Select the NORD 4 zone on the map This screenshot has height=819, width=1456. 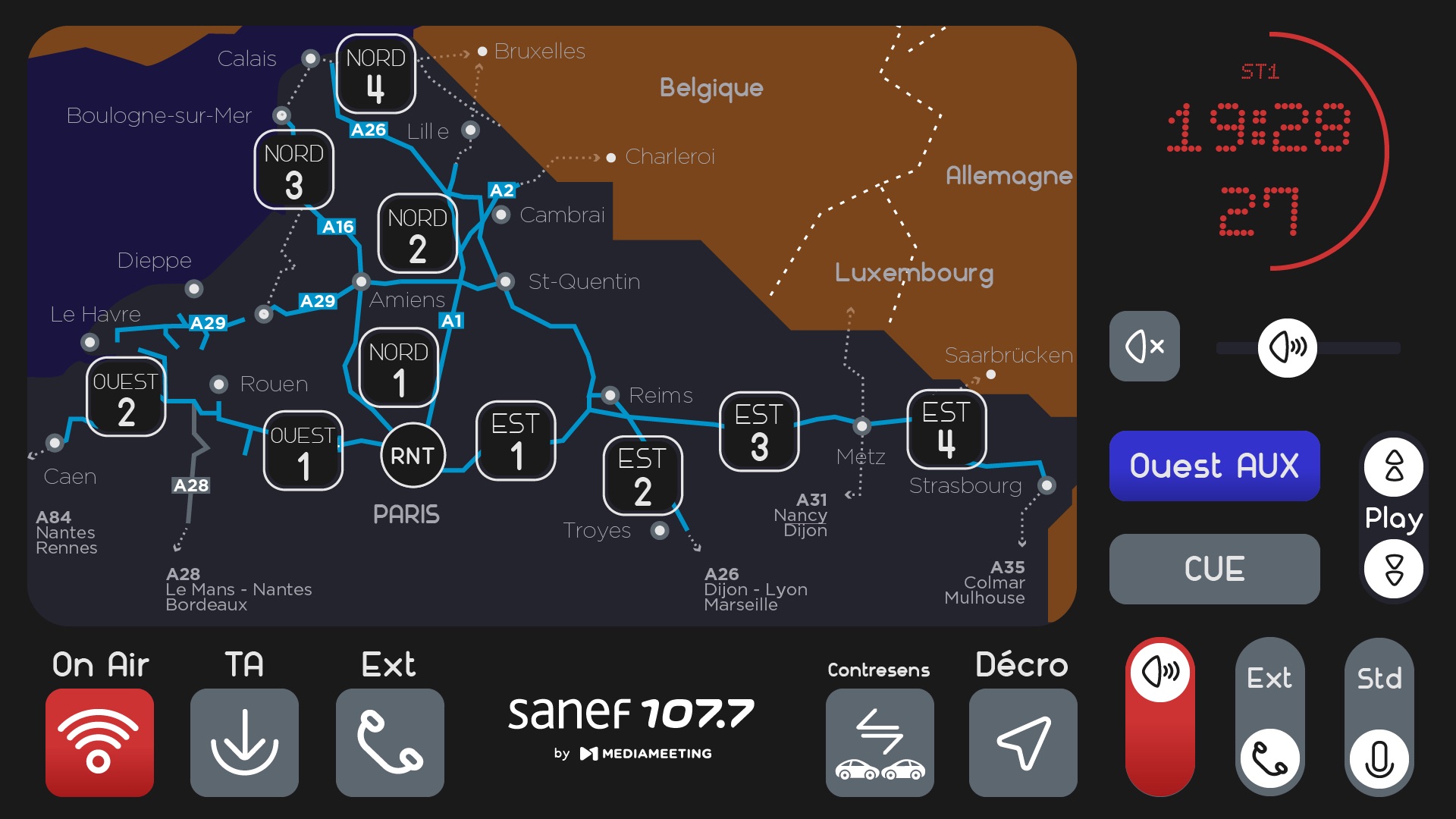pyautogui.click(x=375, y=74)
